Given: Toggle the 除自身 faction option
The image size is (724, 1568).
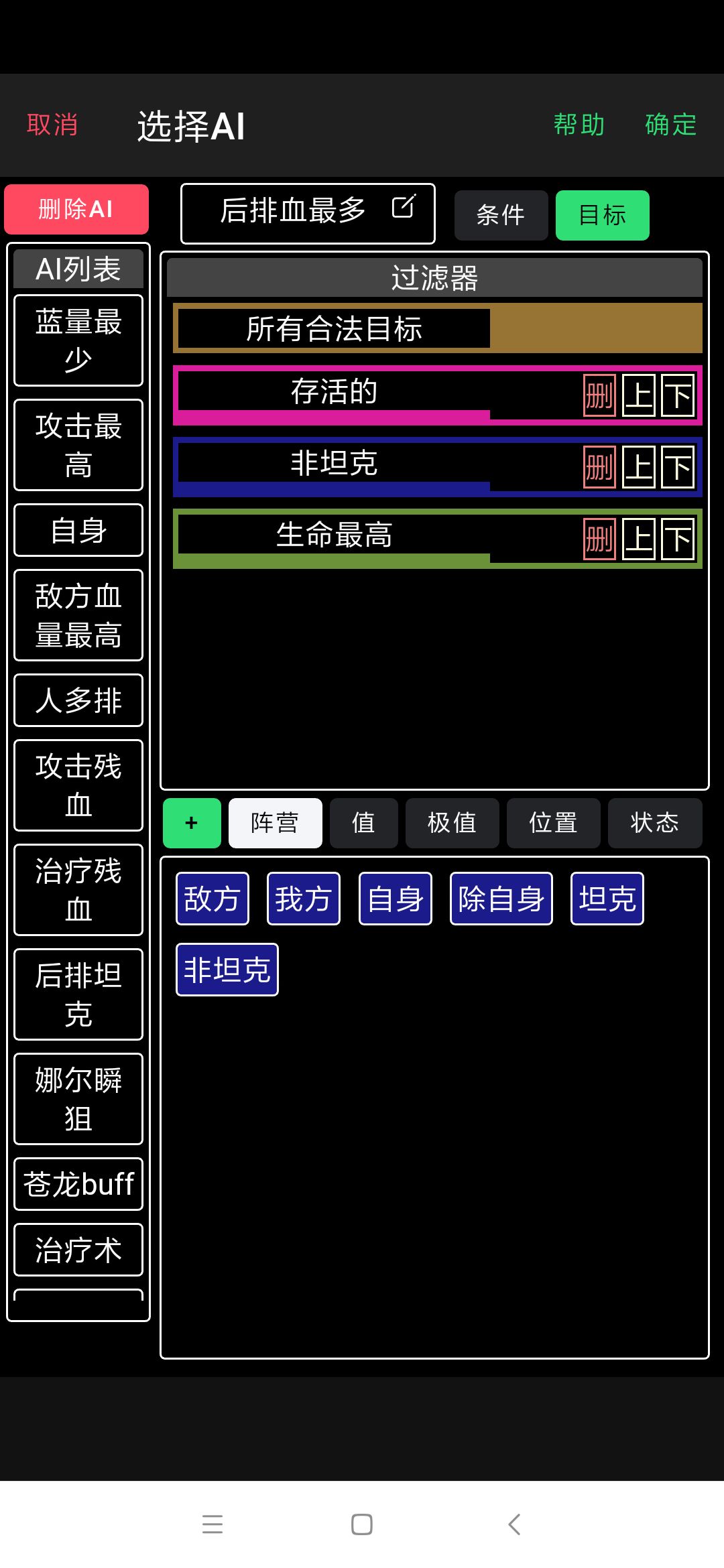Looking at the screenshot, I should click(501, 898).
